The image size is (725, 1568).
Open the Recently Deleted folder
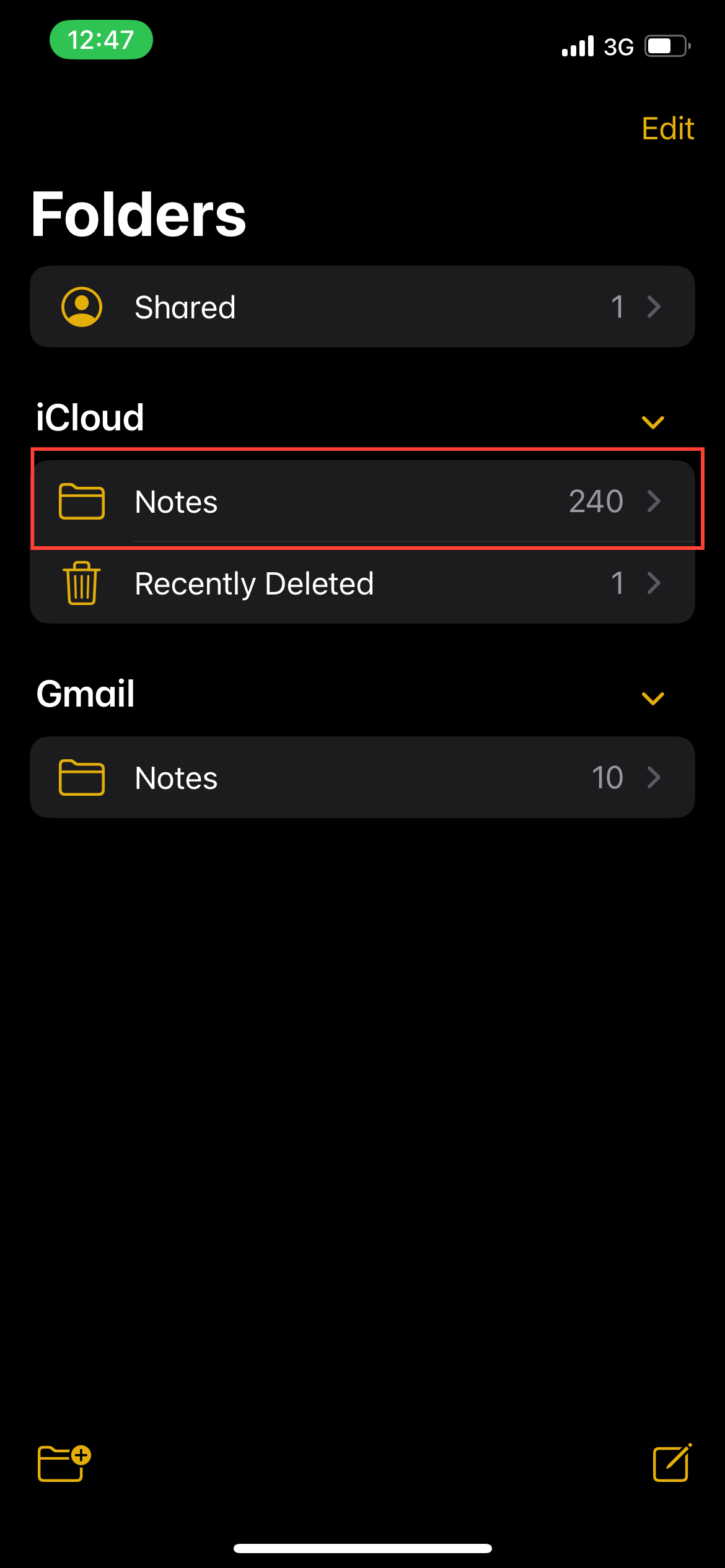[362, 583]
